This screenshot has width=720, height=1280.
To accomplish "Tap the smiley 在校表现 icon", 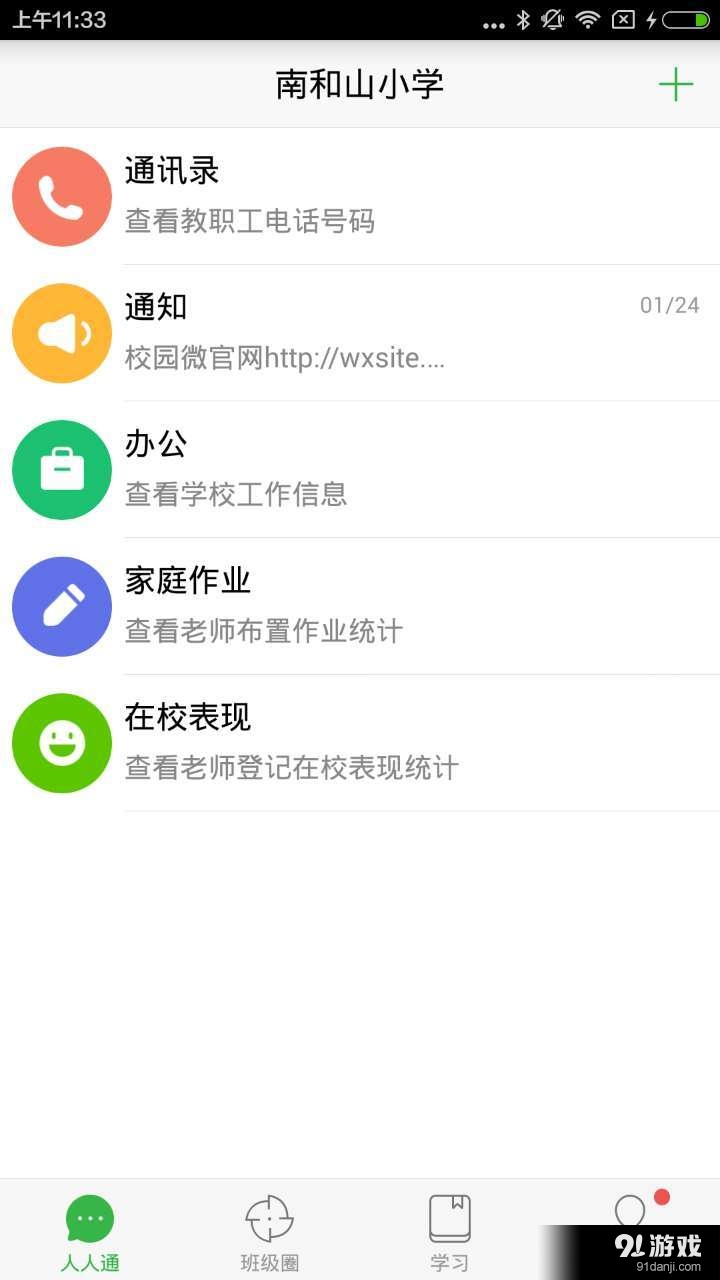I will 61,743.
